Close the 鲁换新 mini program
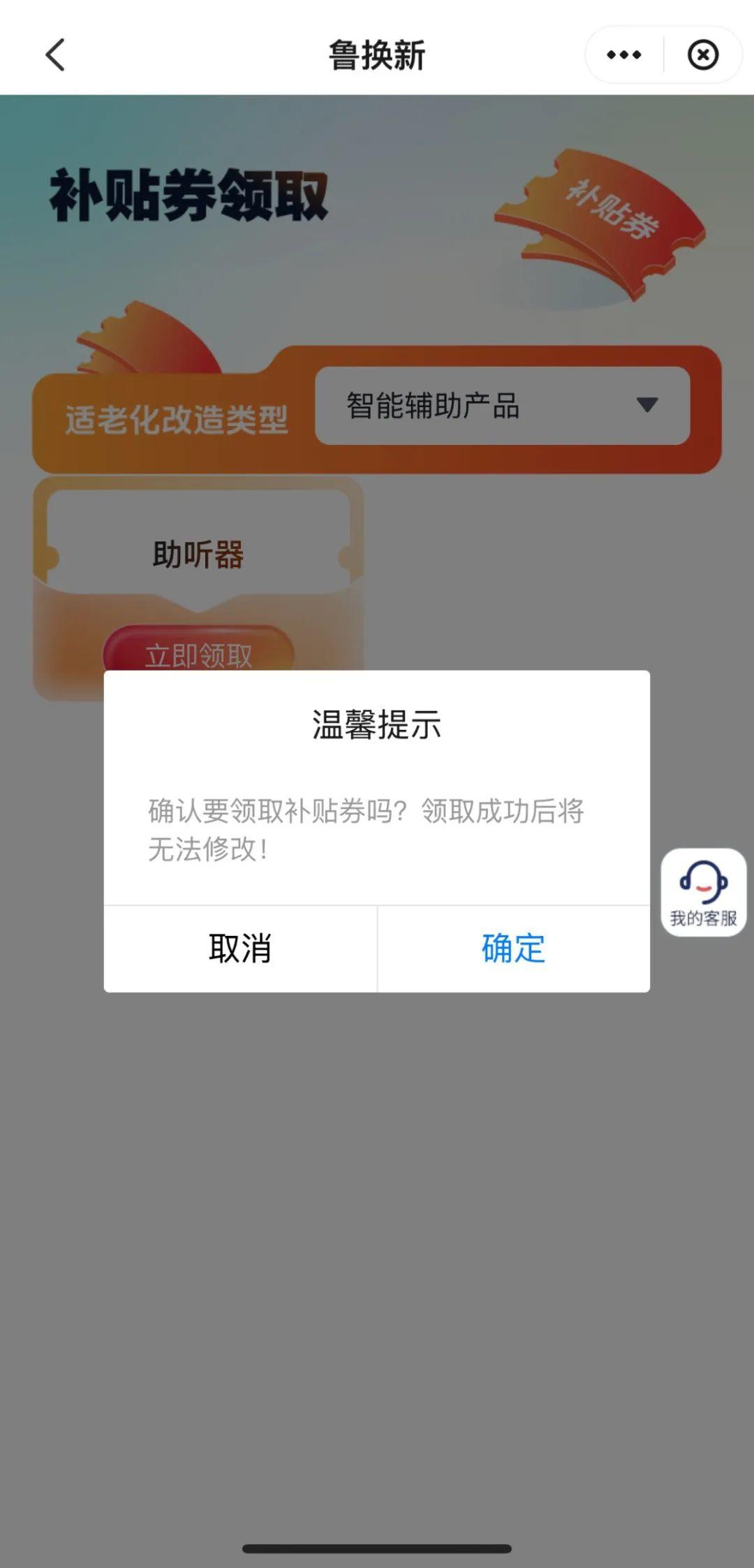This screenshot has height=1568, width=754. (702, 55)
